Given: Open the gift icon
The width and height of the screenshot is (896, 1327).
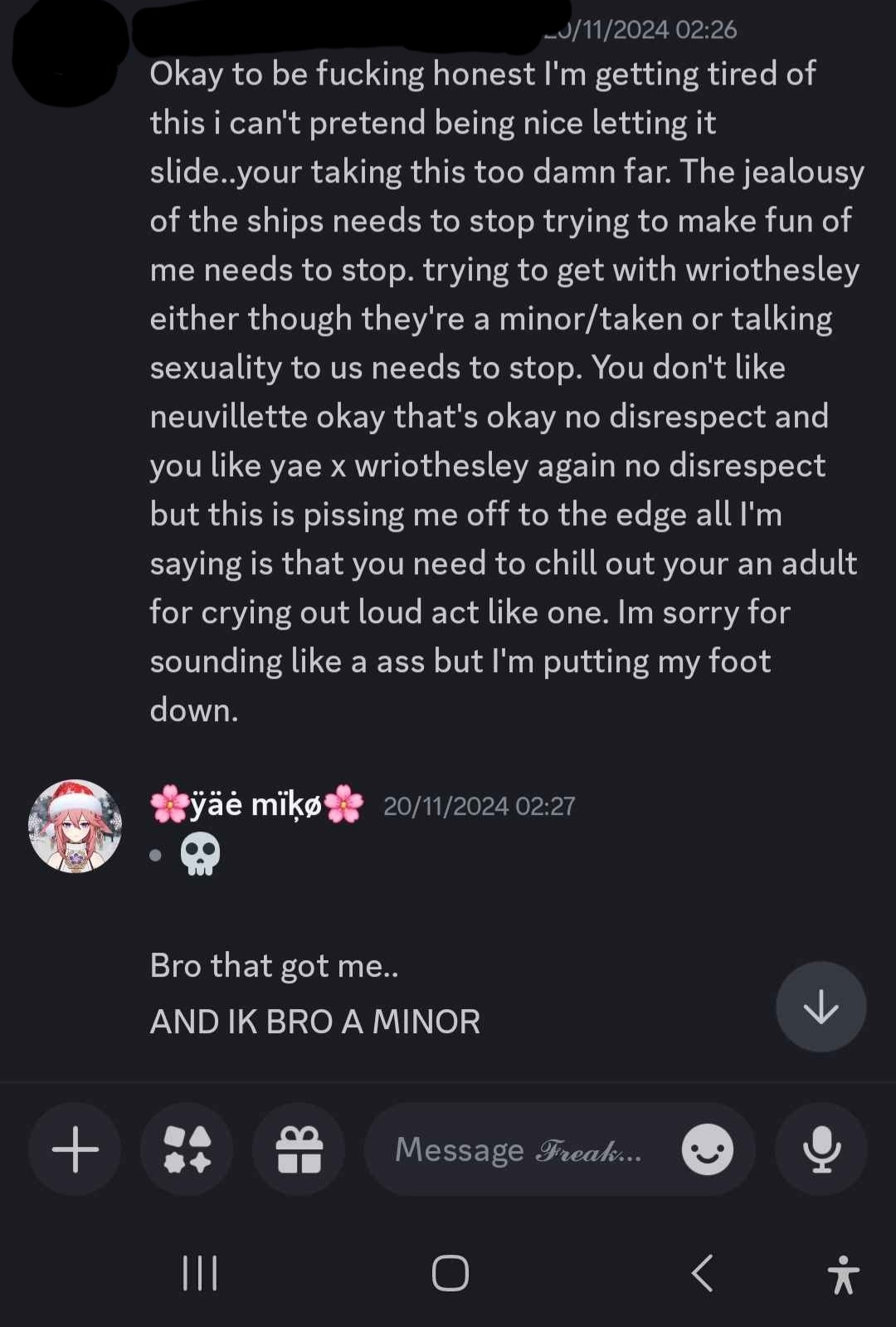Looking at the screenshot, I should pyautogui.click(x=299, y=1149).
